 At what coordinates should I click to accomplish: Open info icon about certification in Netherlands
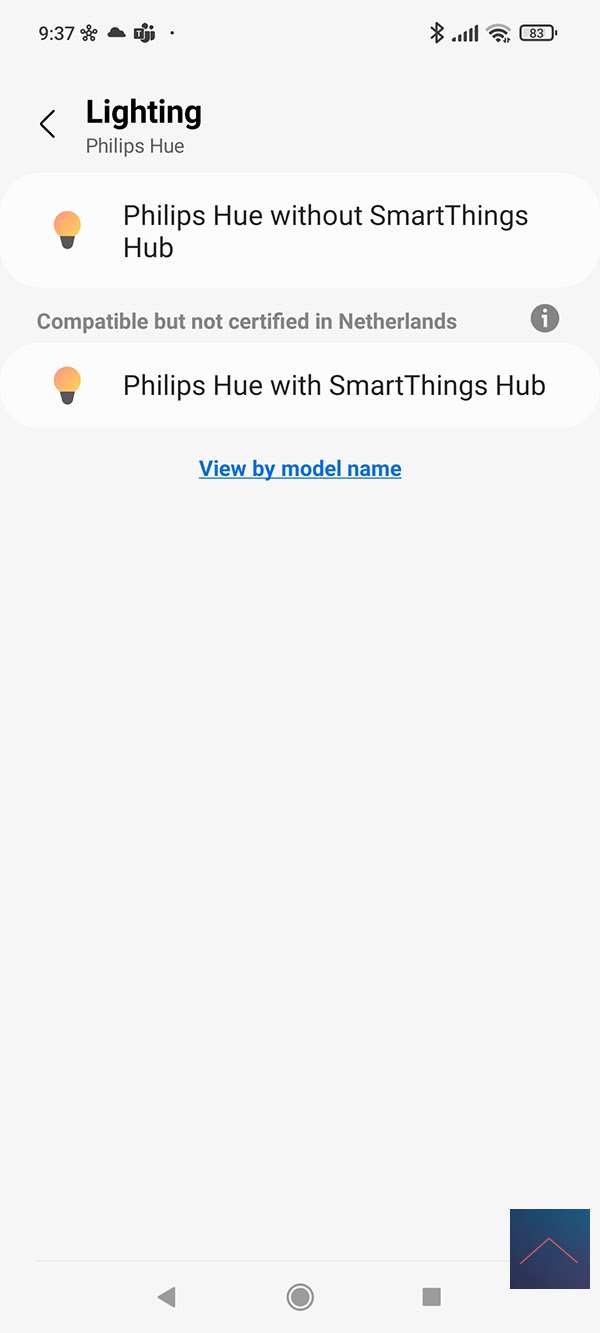point(544,319)
